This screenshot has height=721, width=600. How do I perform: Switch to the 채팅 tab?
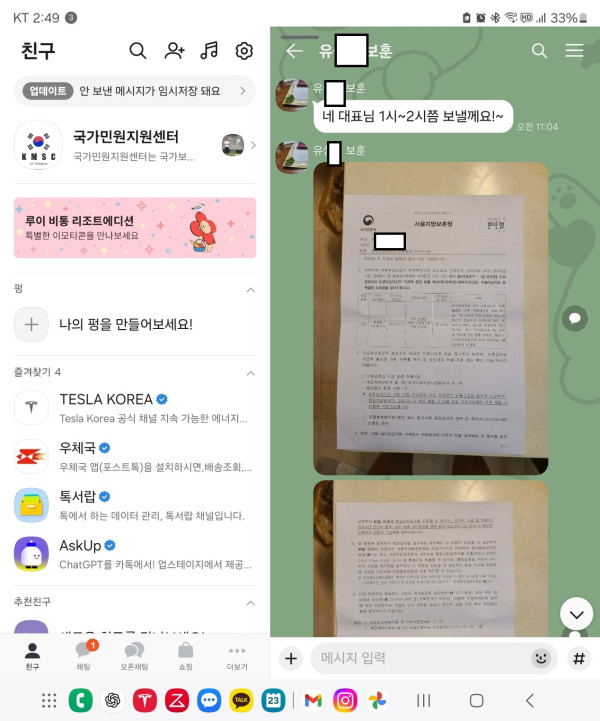[x=83, y=655]
